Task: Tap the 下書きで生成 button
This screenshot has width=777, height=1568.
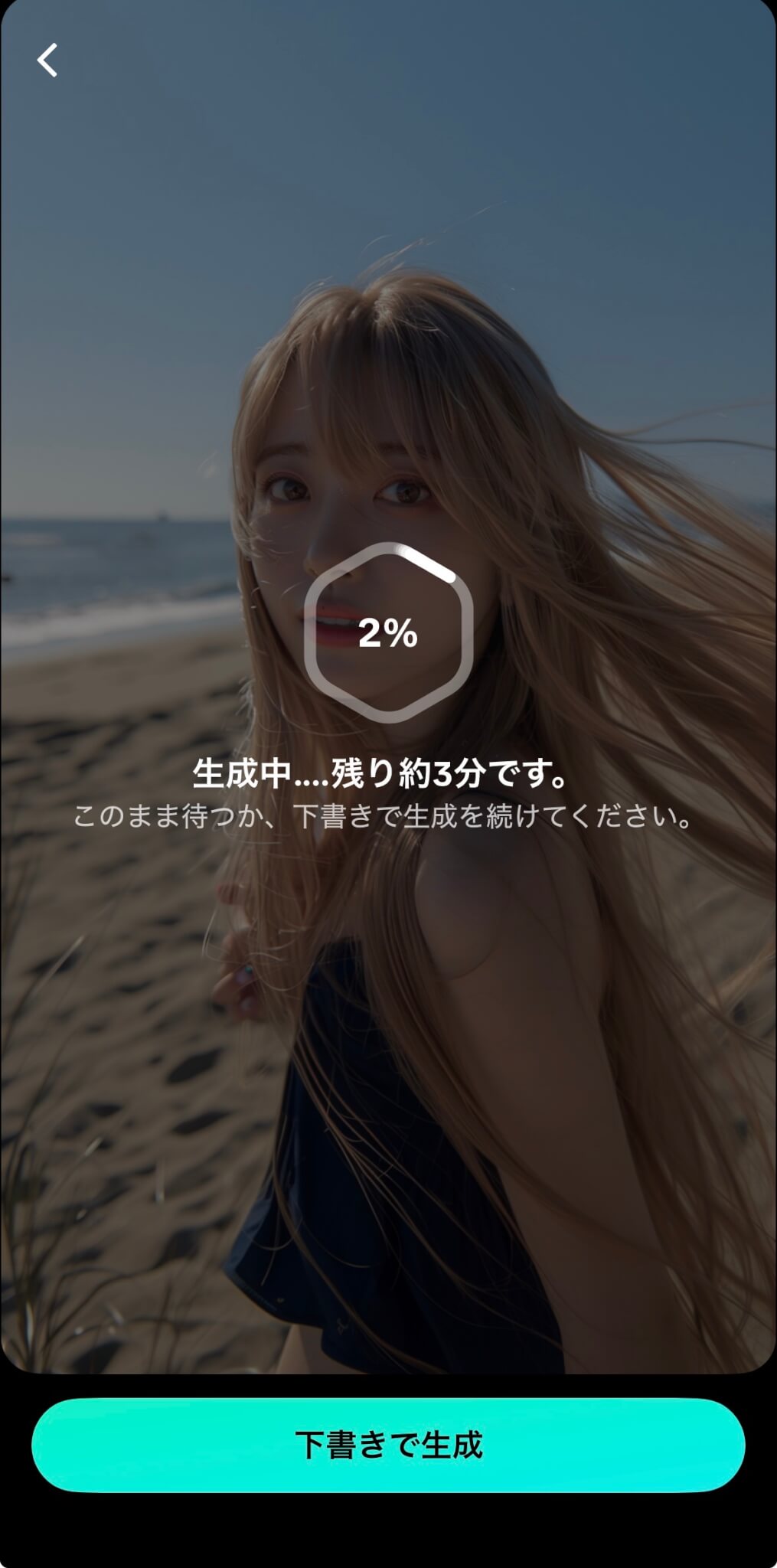Action: (x=388, y=1444)
